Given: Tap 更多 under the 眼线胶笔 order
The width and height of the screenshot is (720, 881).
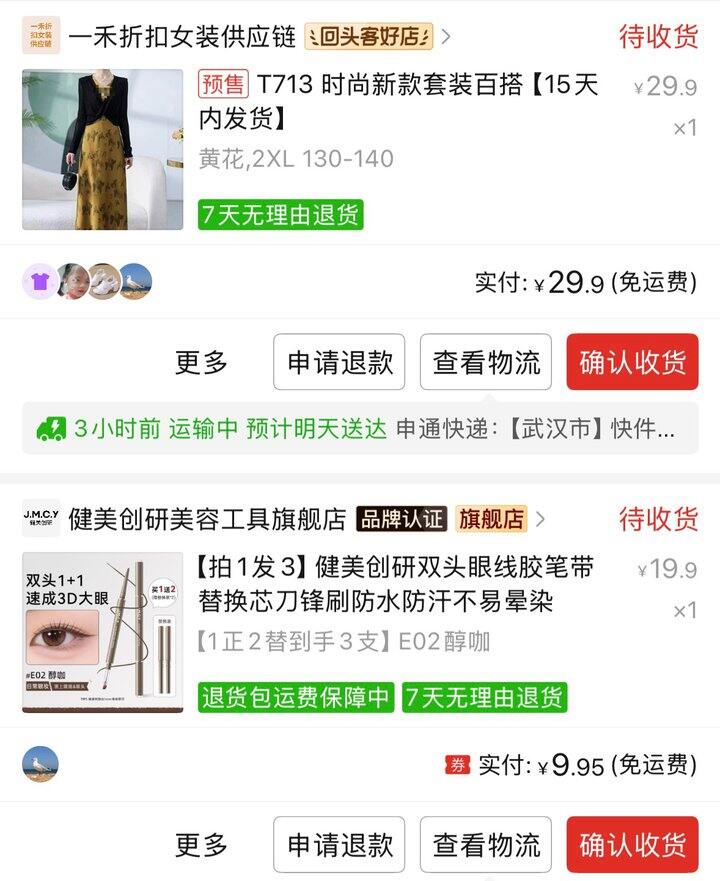Looking at the screenshot, I should [202, 845].
